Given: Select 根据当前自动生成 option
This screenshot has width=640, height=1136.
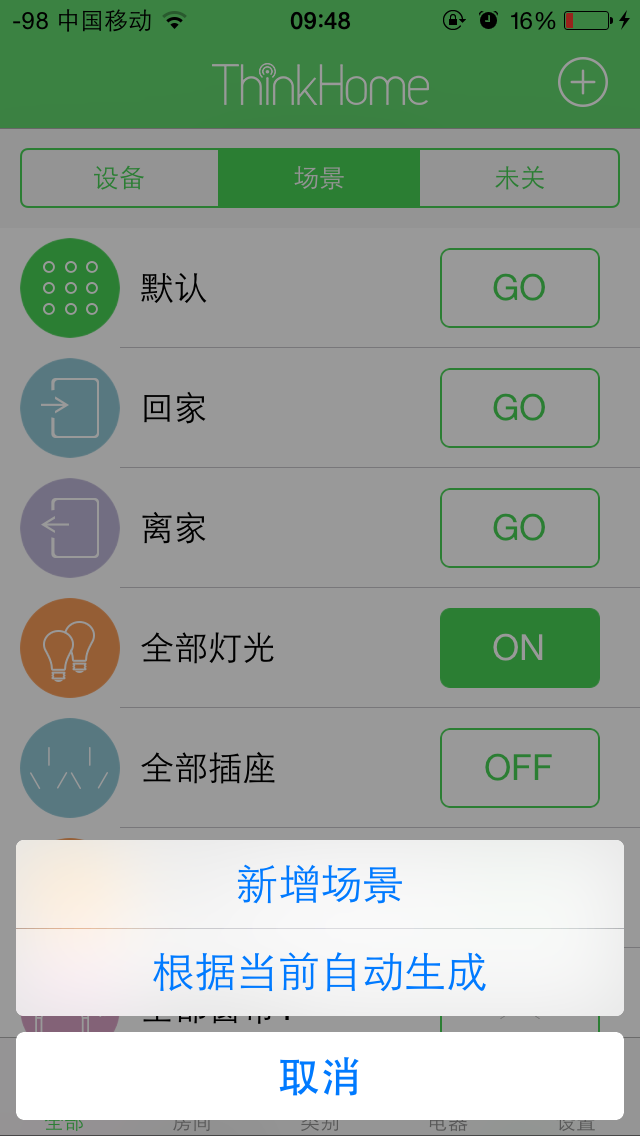Looking at the screenshot, I should (320, 972).
